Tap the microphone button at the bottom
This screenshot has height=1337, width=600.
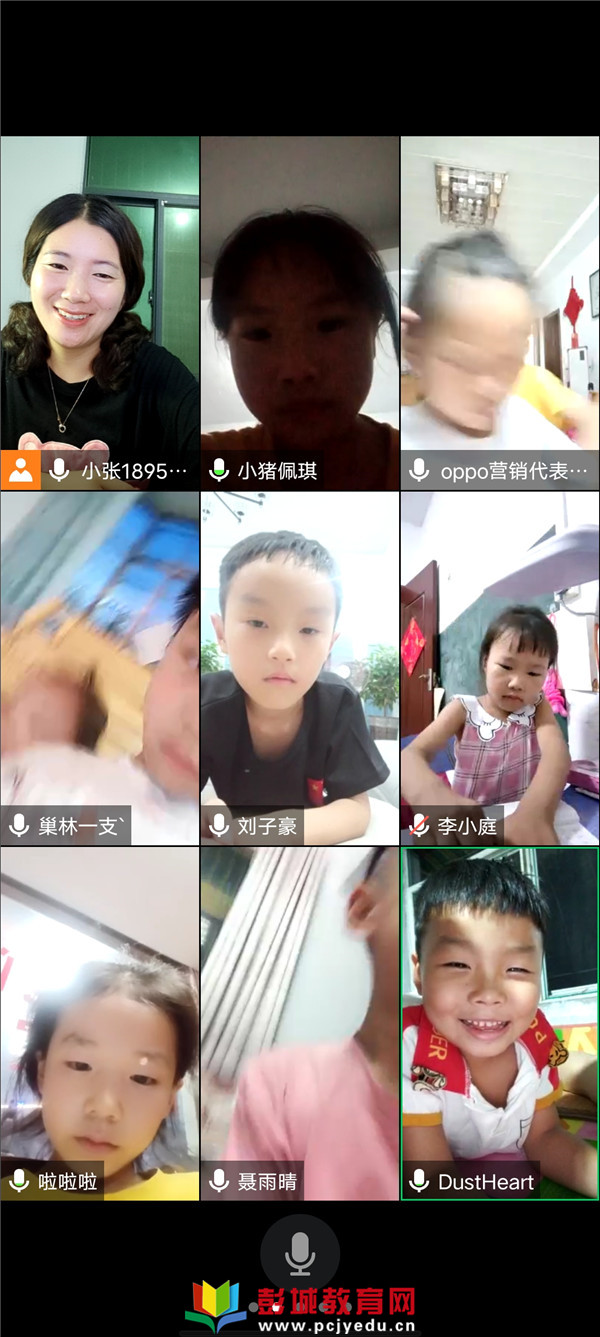[300, 1253]
